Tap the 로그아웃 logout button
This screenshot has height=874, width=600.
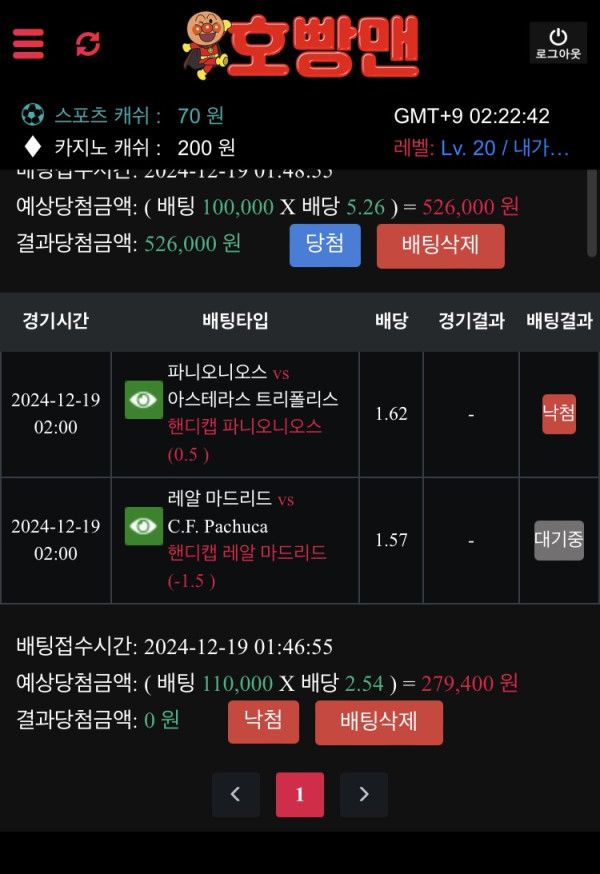click(558, 43)
